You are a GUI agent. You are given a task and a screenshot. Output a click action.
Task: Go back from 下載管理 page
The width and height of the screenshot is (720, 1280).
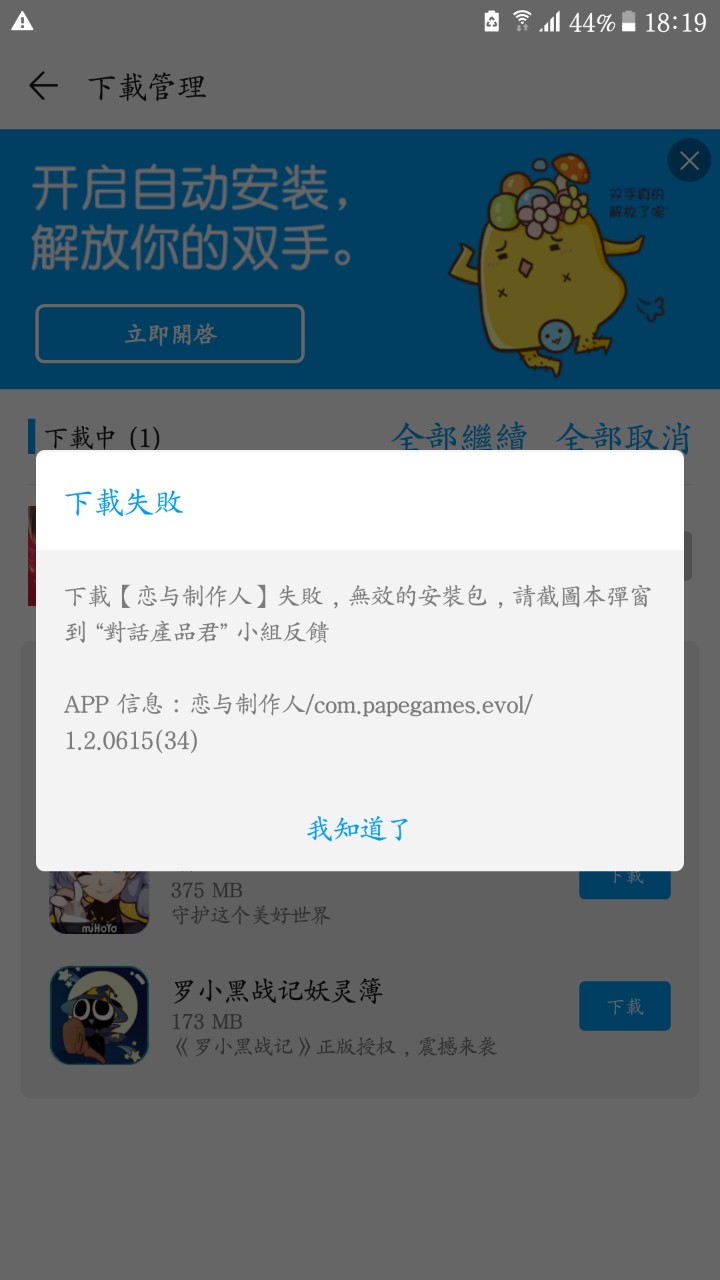[43, 86]
